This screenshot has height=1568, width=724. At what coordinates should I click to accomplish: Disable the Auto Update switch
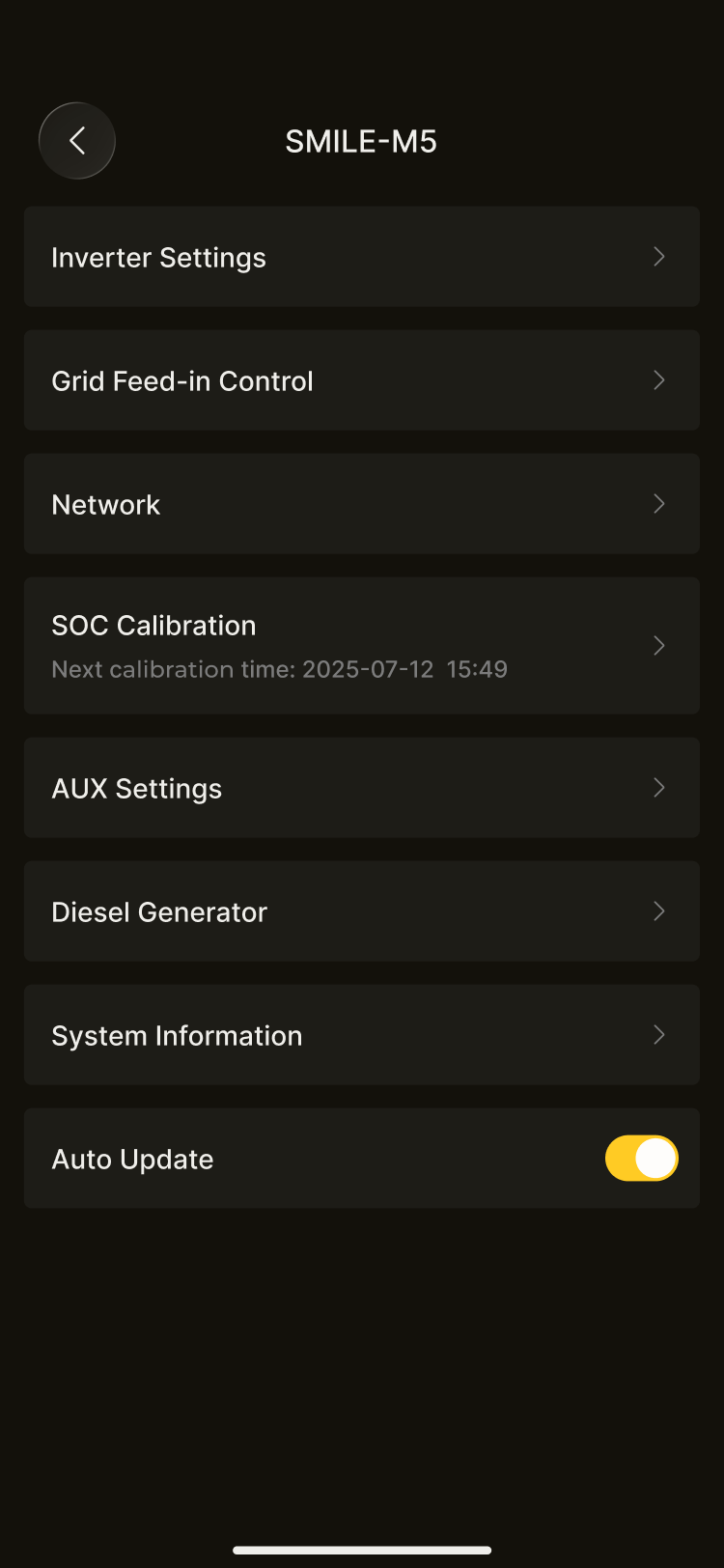pos(641,1159)
